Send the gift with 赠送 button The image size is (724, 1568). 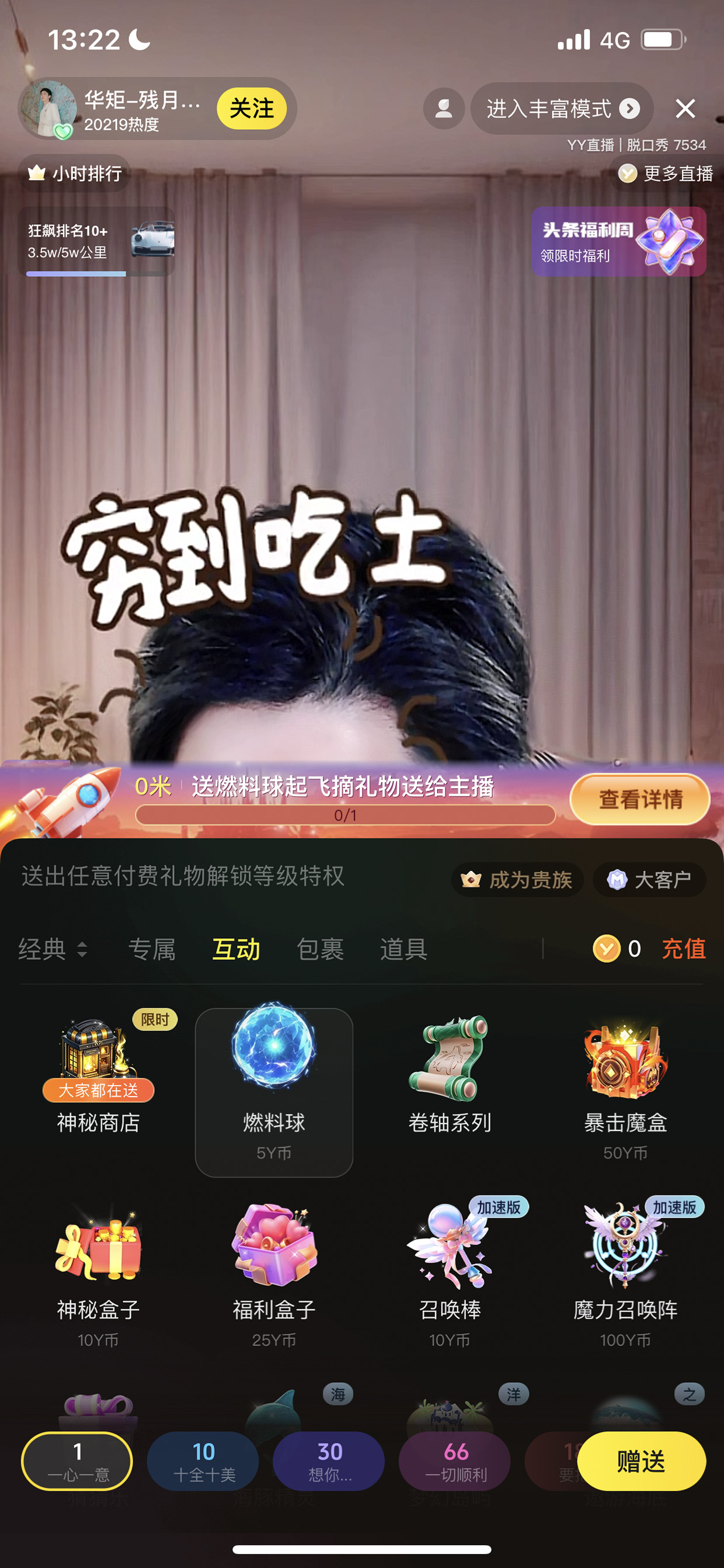[x=641, y=1461]
